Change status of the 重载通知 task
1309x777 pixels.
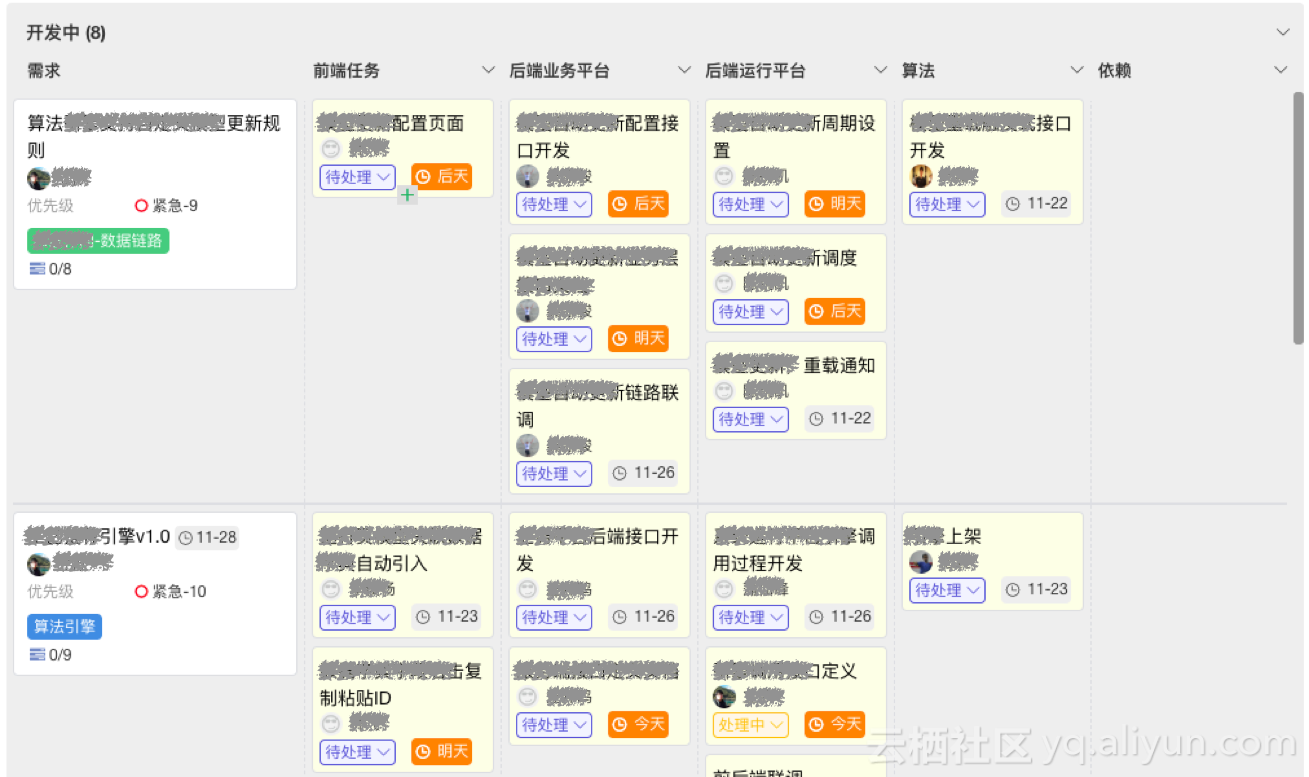click(x=750, y=419)
